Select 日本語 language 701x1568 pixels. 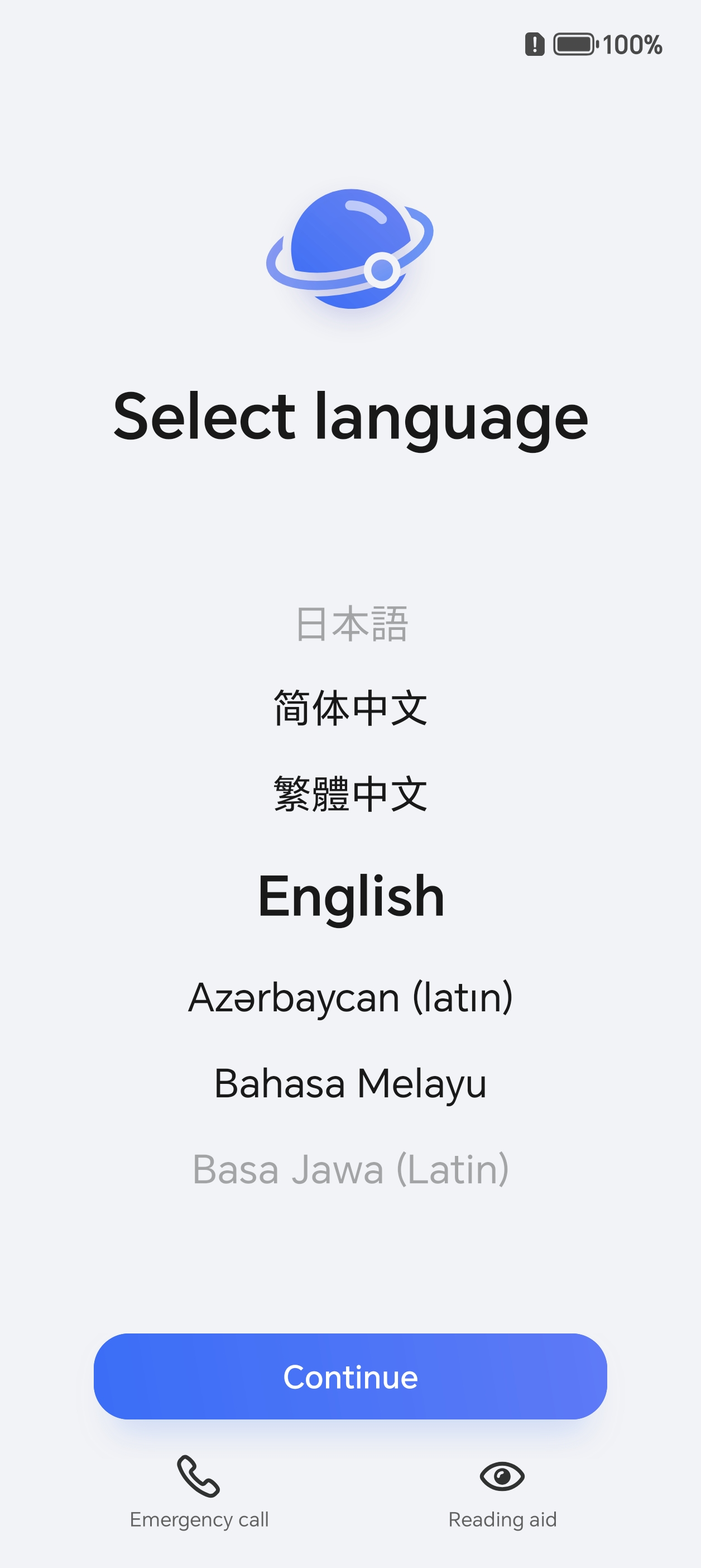350,624
